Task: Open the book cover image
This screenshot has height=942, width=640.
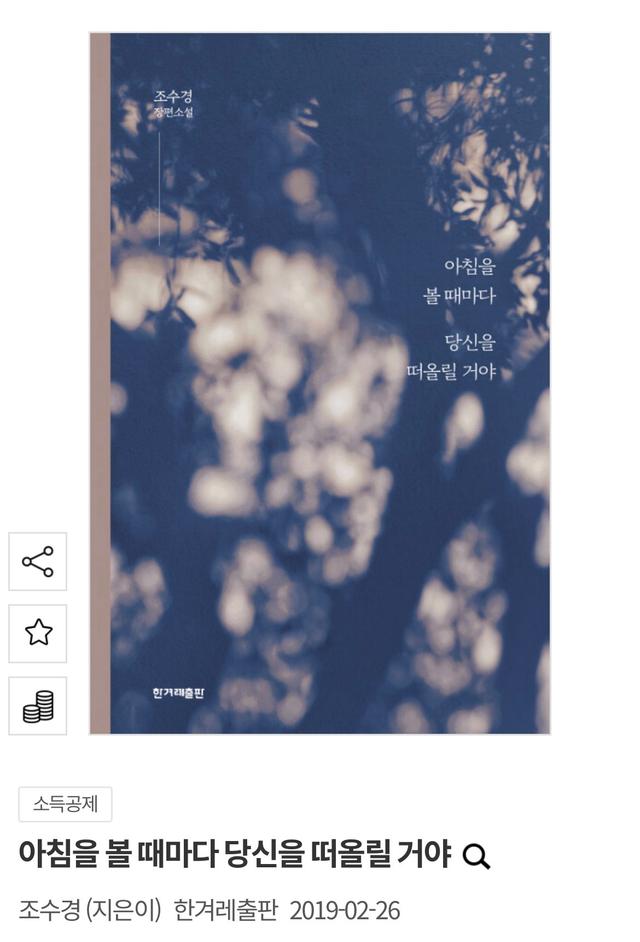Action: pos(320,384)
